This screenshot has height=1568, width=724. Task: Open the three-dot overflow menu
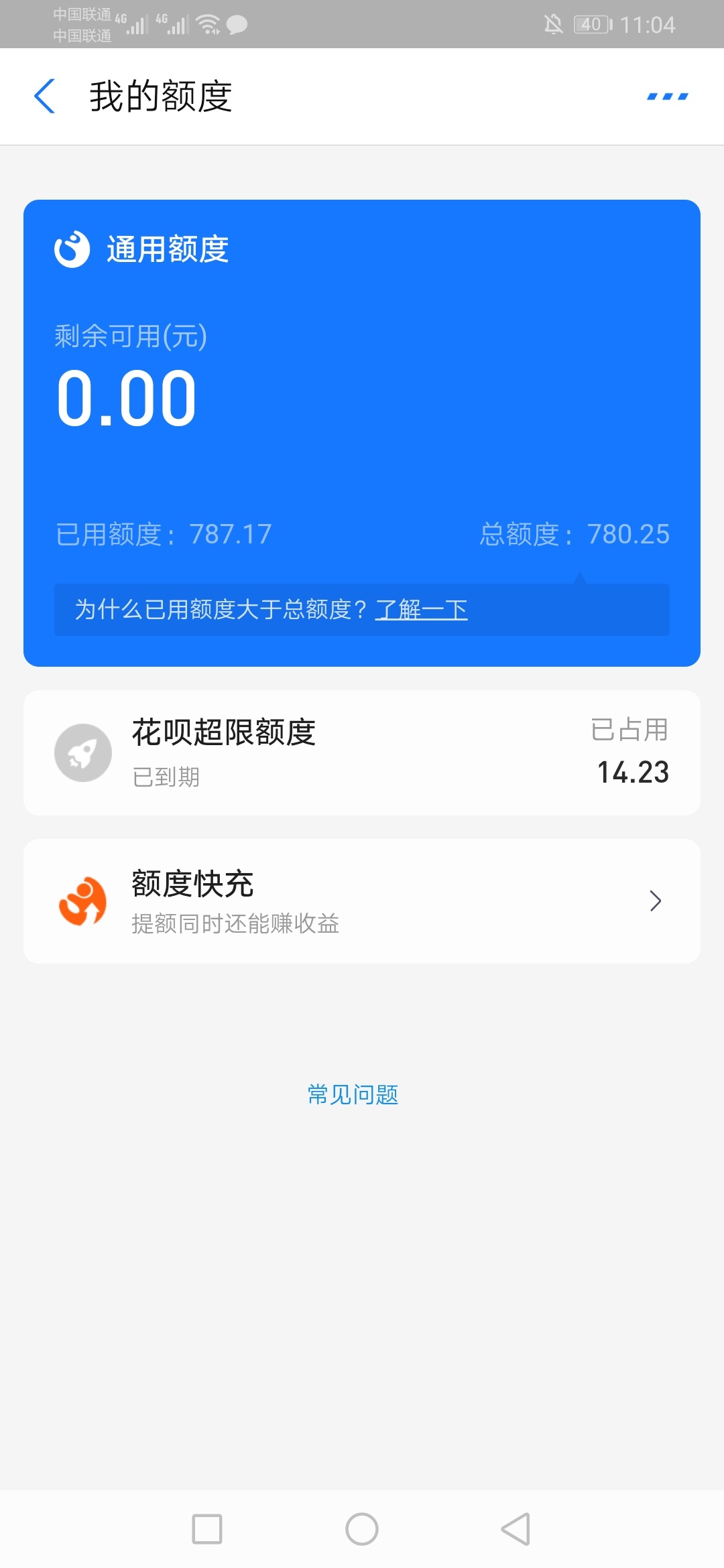point(667,96)
